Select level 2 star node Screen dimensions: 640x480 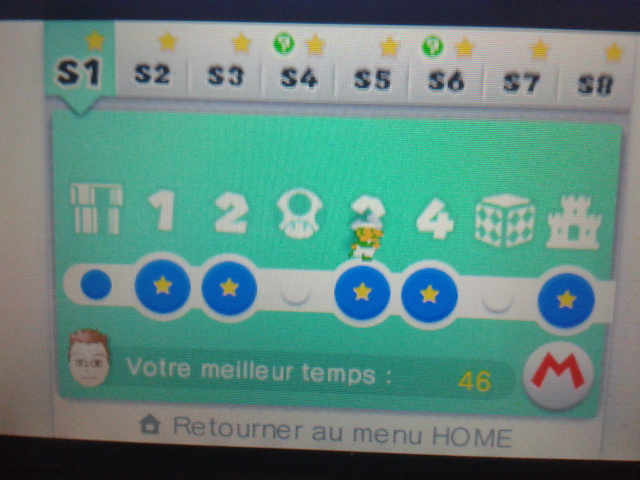pos(229,288)
